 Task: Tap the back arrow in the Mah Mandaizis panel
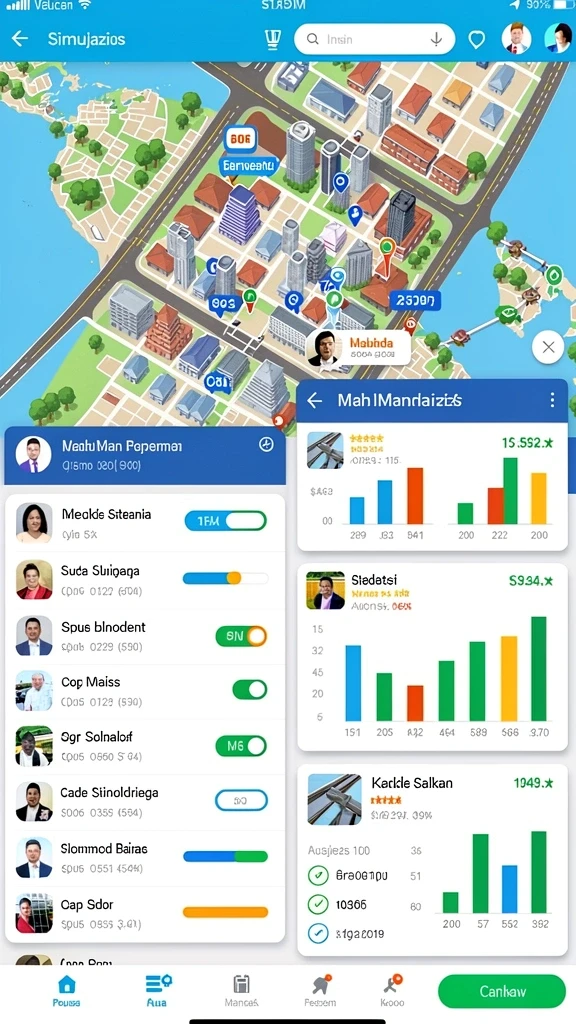[x=315, y=400]
